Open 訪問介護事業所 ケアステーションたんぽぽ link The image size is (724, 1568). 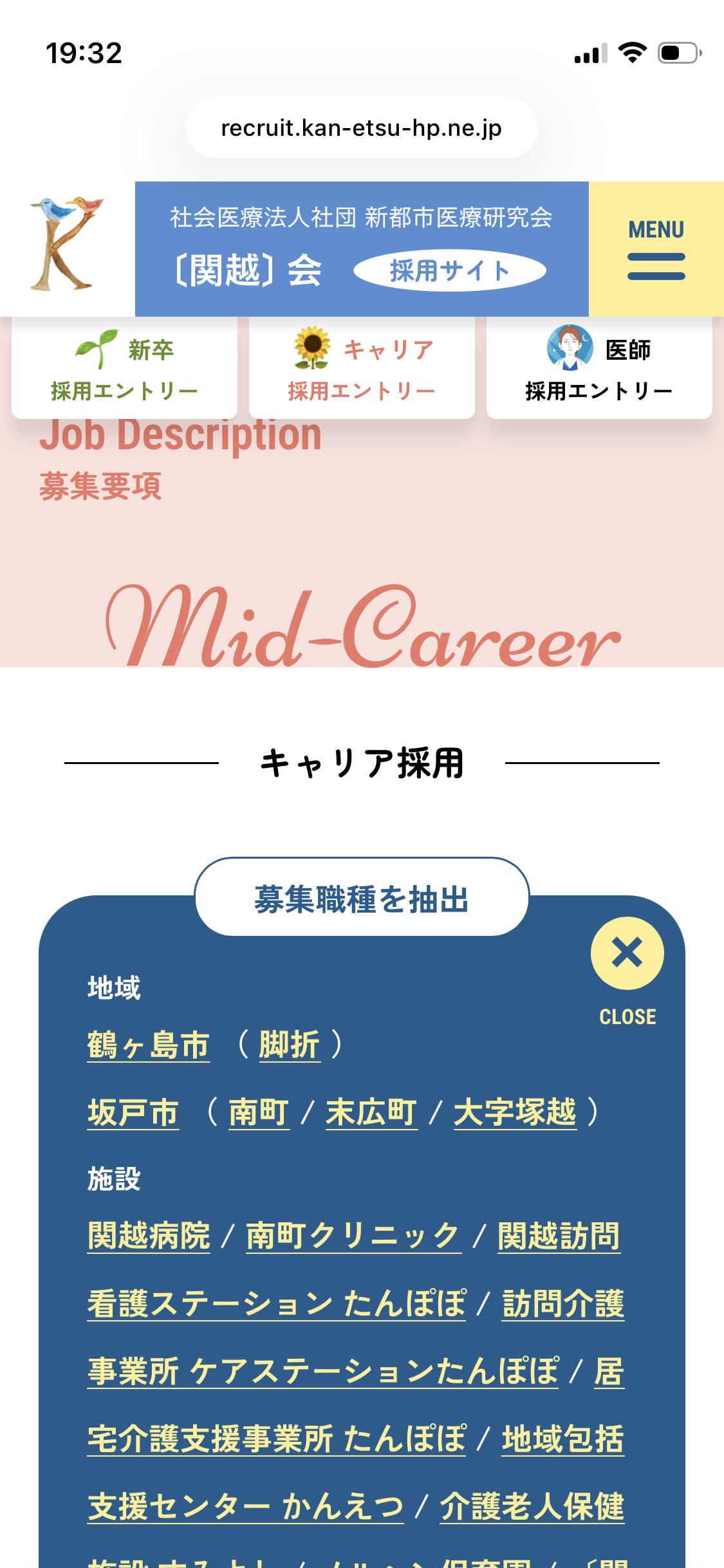(322, 1371)
